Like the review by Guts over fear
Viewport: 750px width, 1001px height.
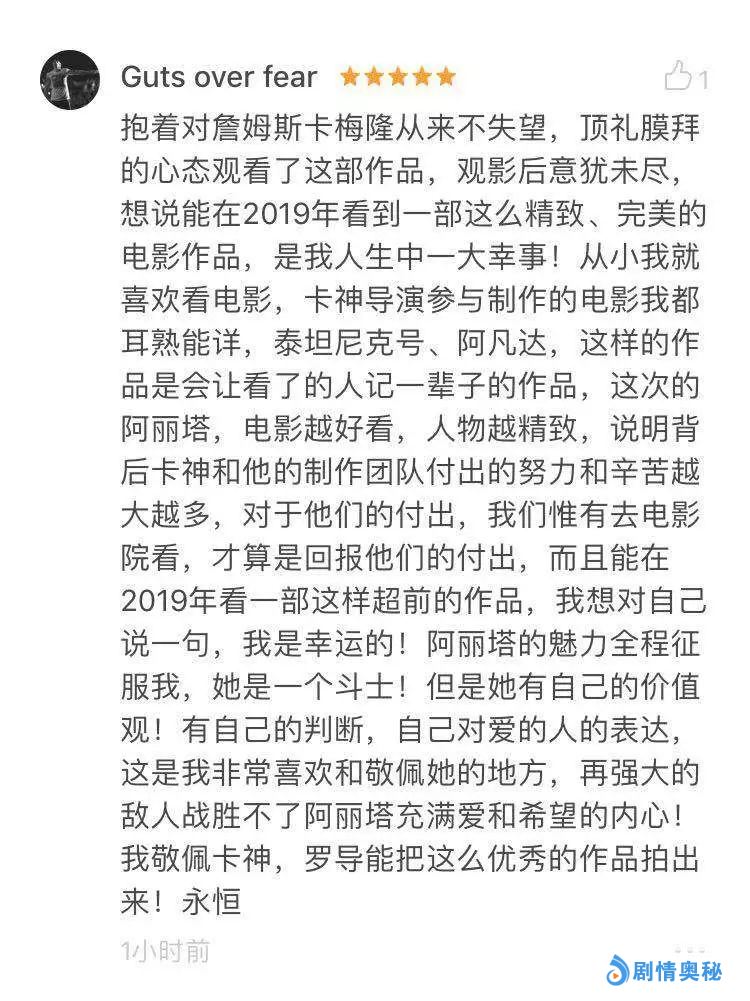[679, 75]
